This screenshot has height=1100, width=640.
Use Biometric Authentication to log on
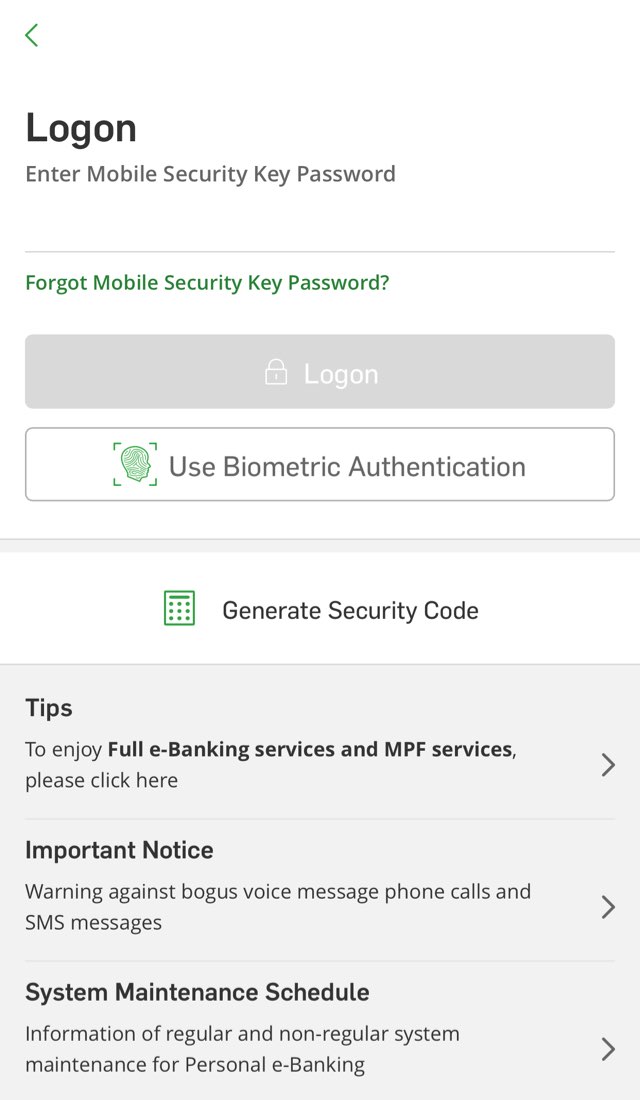pos(320,464)
